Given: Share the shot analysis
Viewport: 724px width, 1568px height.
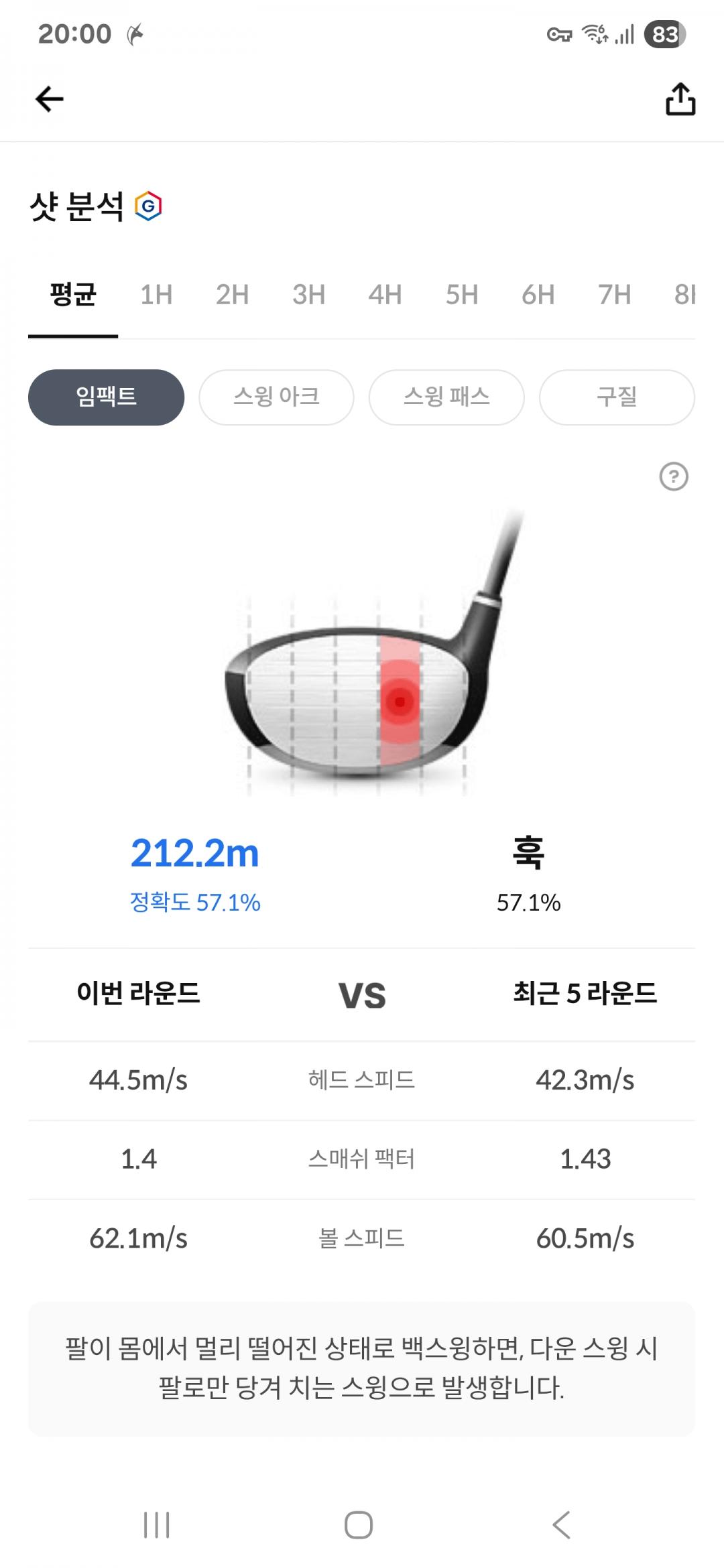Looking at the screenshot, I should [680, 100].
